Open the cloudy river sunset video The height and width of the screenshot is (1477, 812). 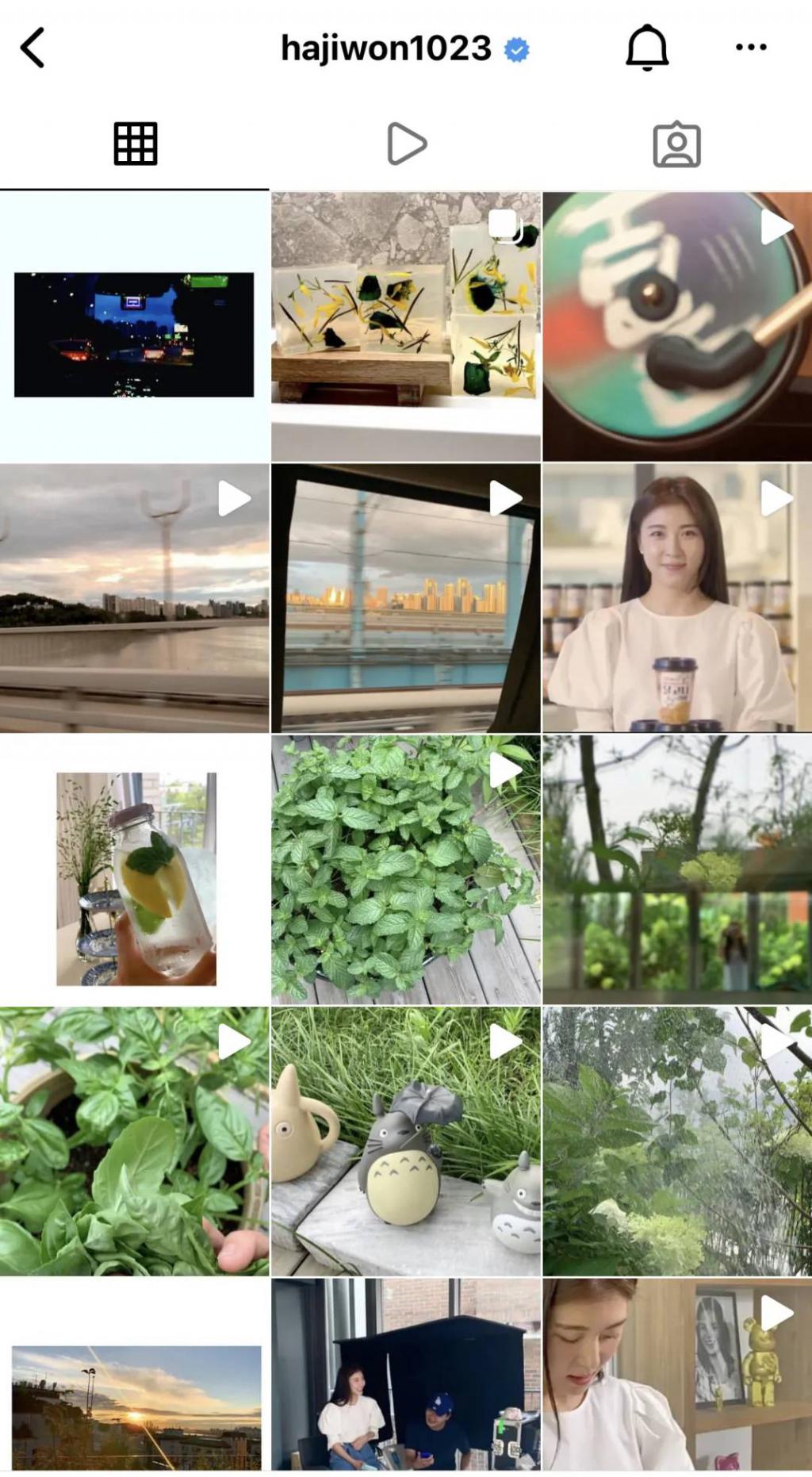(134, 598)
